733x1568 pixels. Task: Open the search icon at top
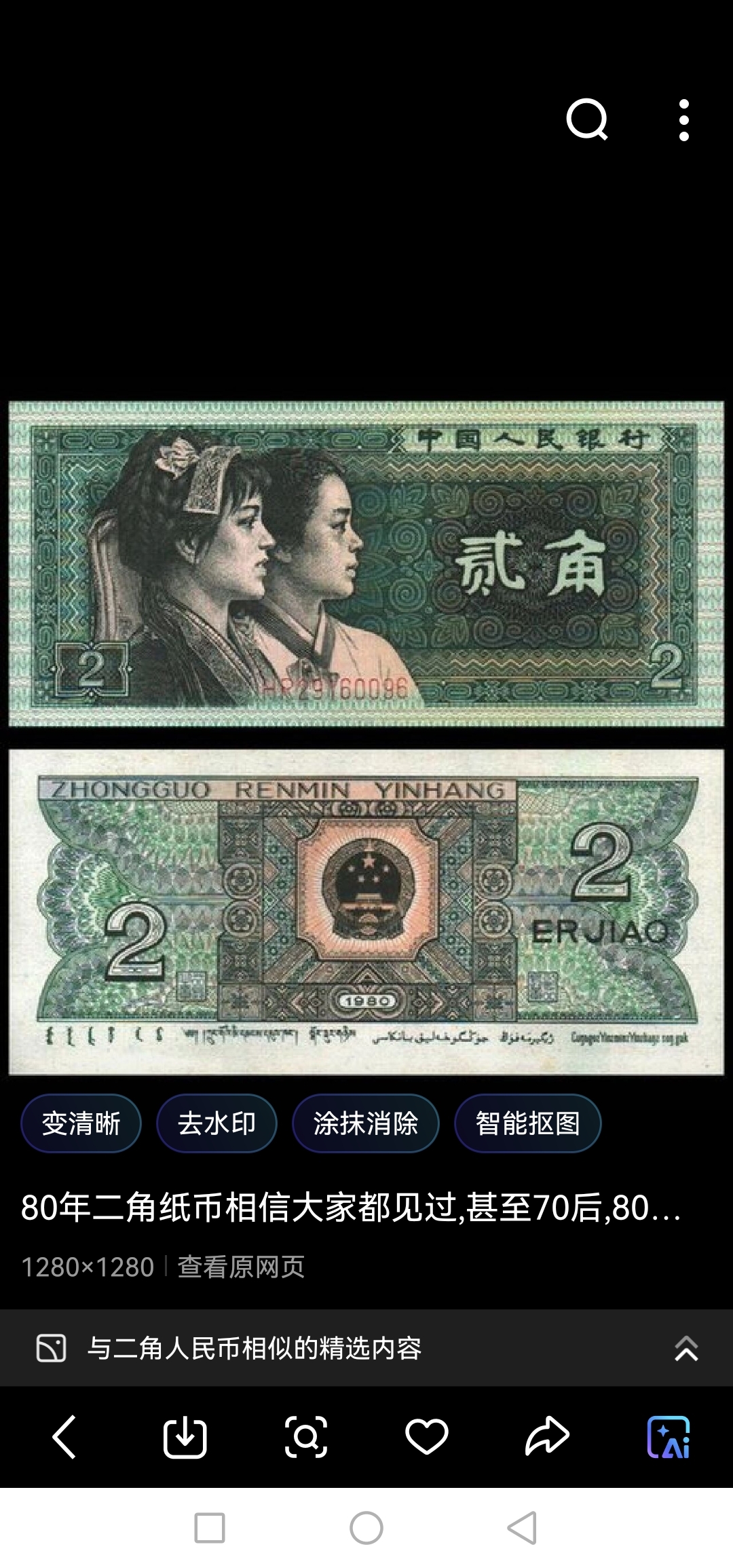tap(587, 120)
